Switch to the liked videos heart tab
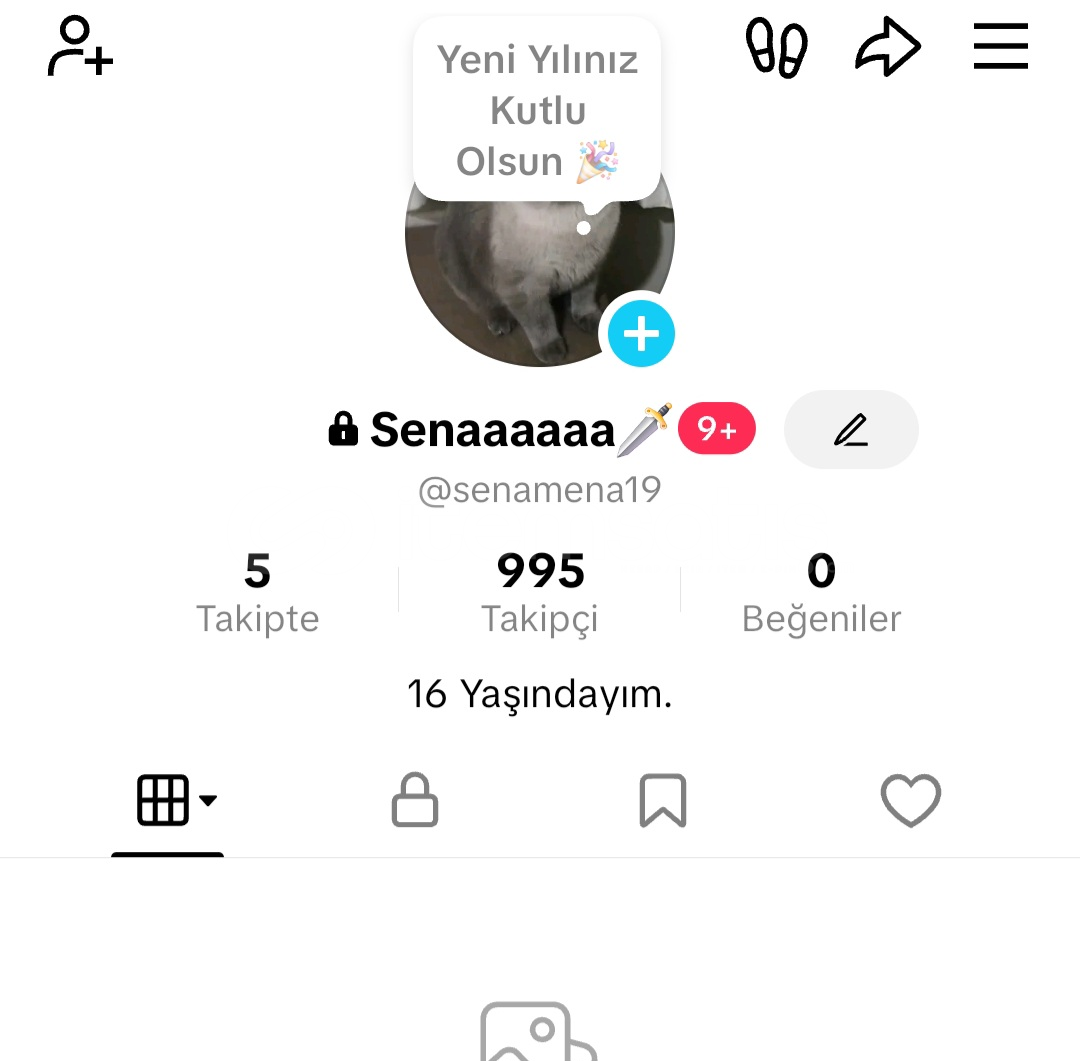The image size is (1080, 1061). [910, 801]
